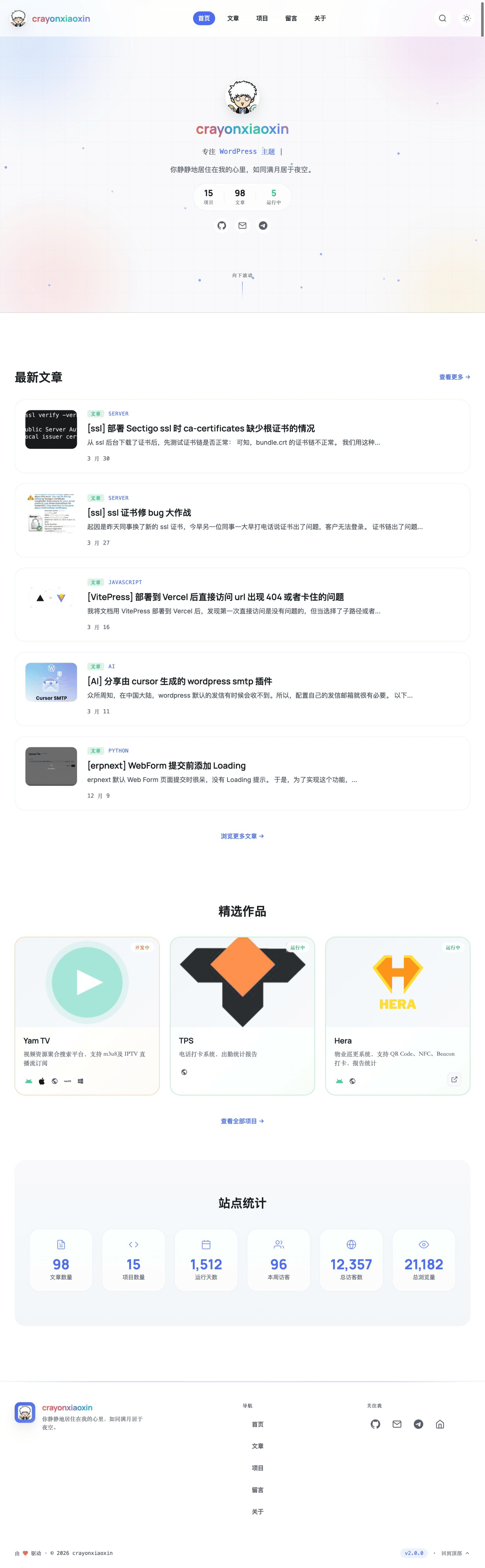Open the 留言 nav tab at the top
Screen dimensions: 485x1568
(291, 18)
